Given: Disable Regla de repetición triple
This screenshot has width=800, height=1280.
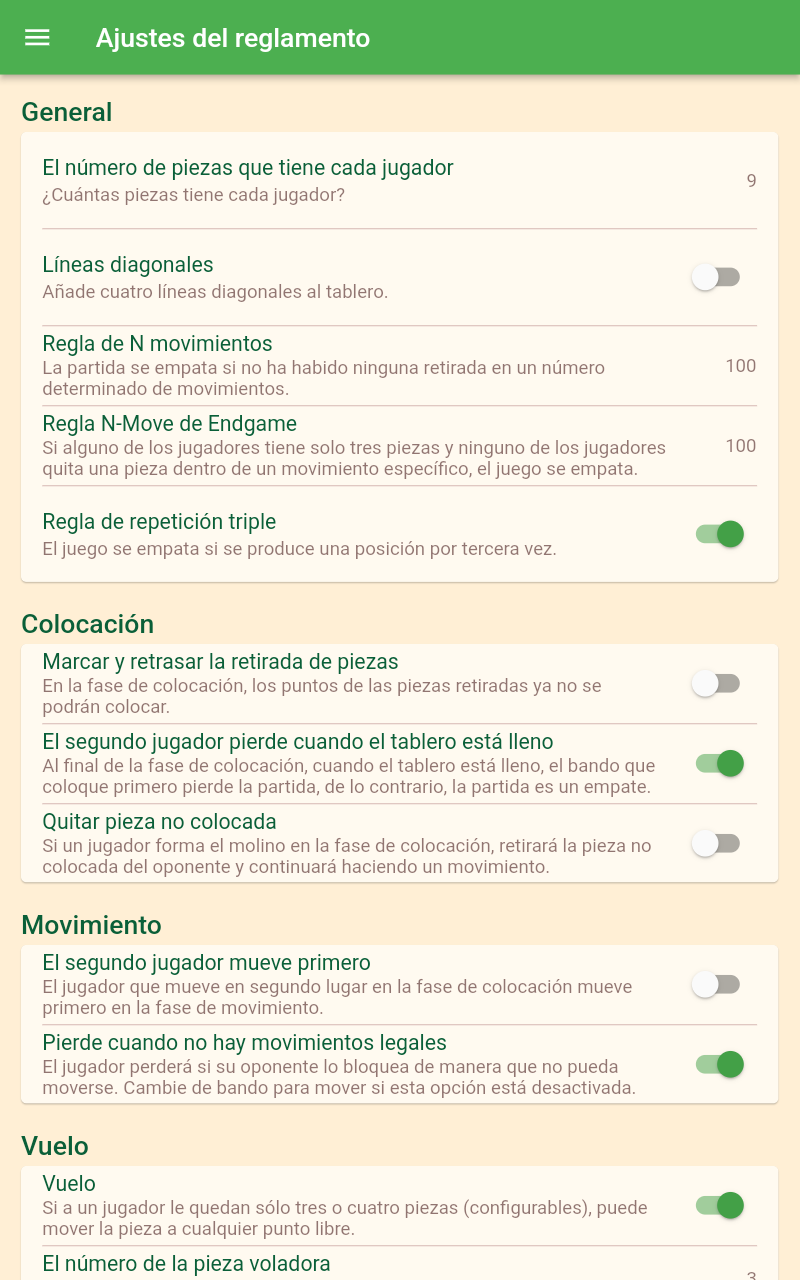Looking at the screenshot, I should [720, 534].
